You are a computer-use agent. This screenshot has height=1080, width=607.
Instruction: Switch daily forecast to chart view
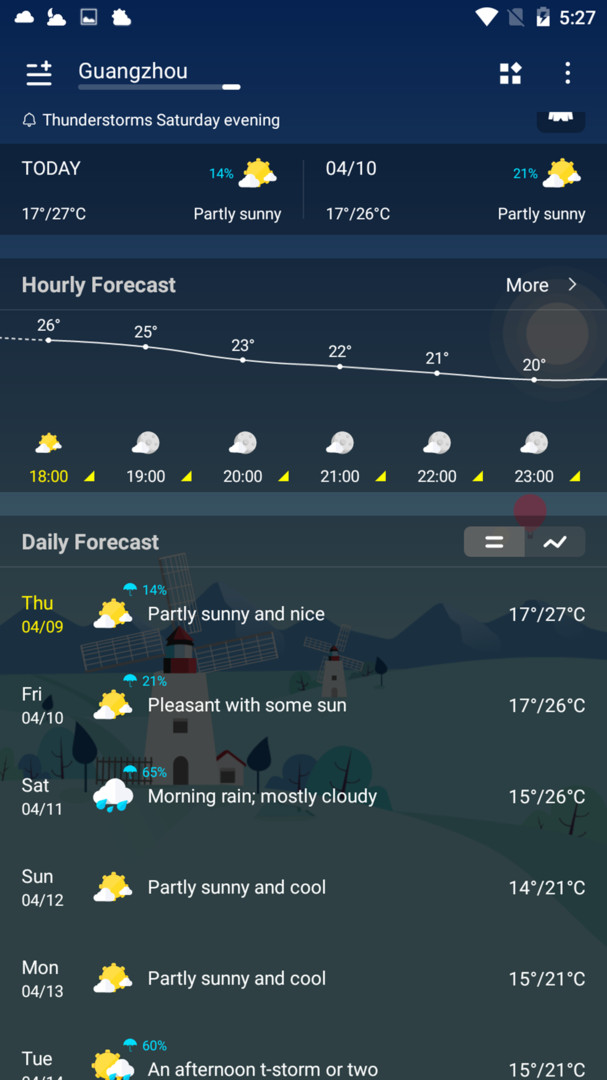(x=555, y=542)
